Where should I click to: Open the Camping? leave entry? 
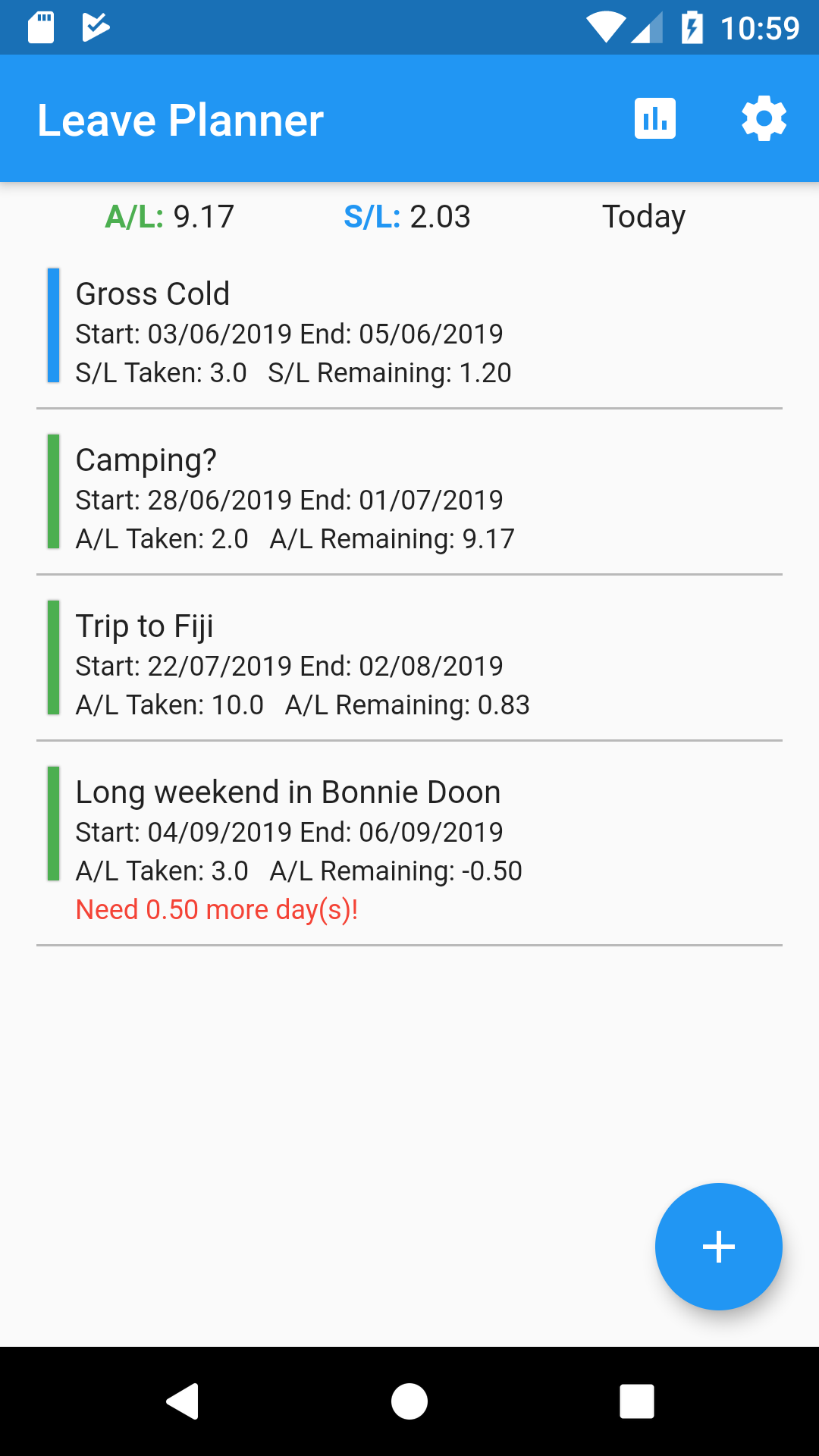click(409, 492)
